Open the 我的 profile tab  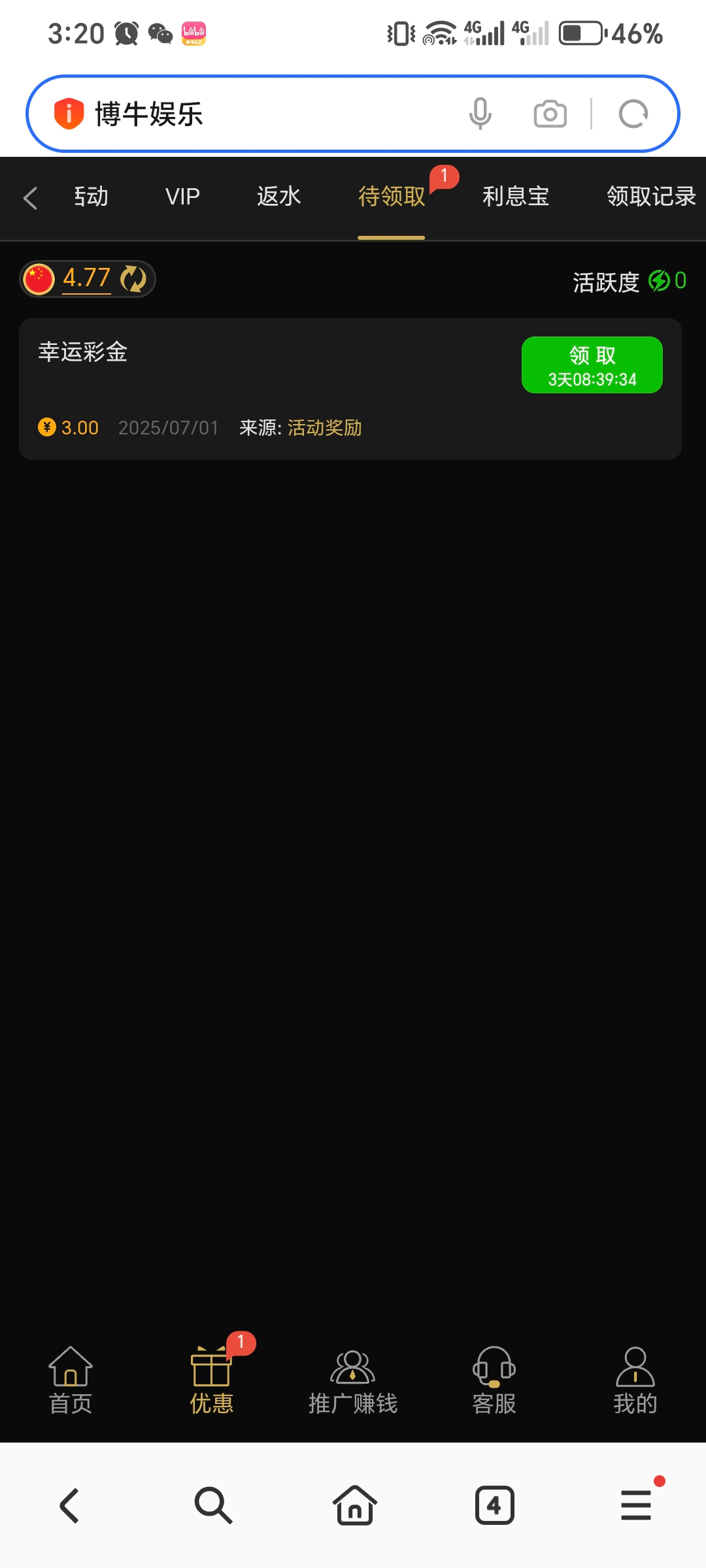[x=635, y=1380]
